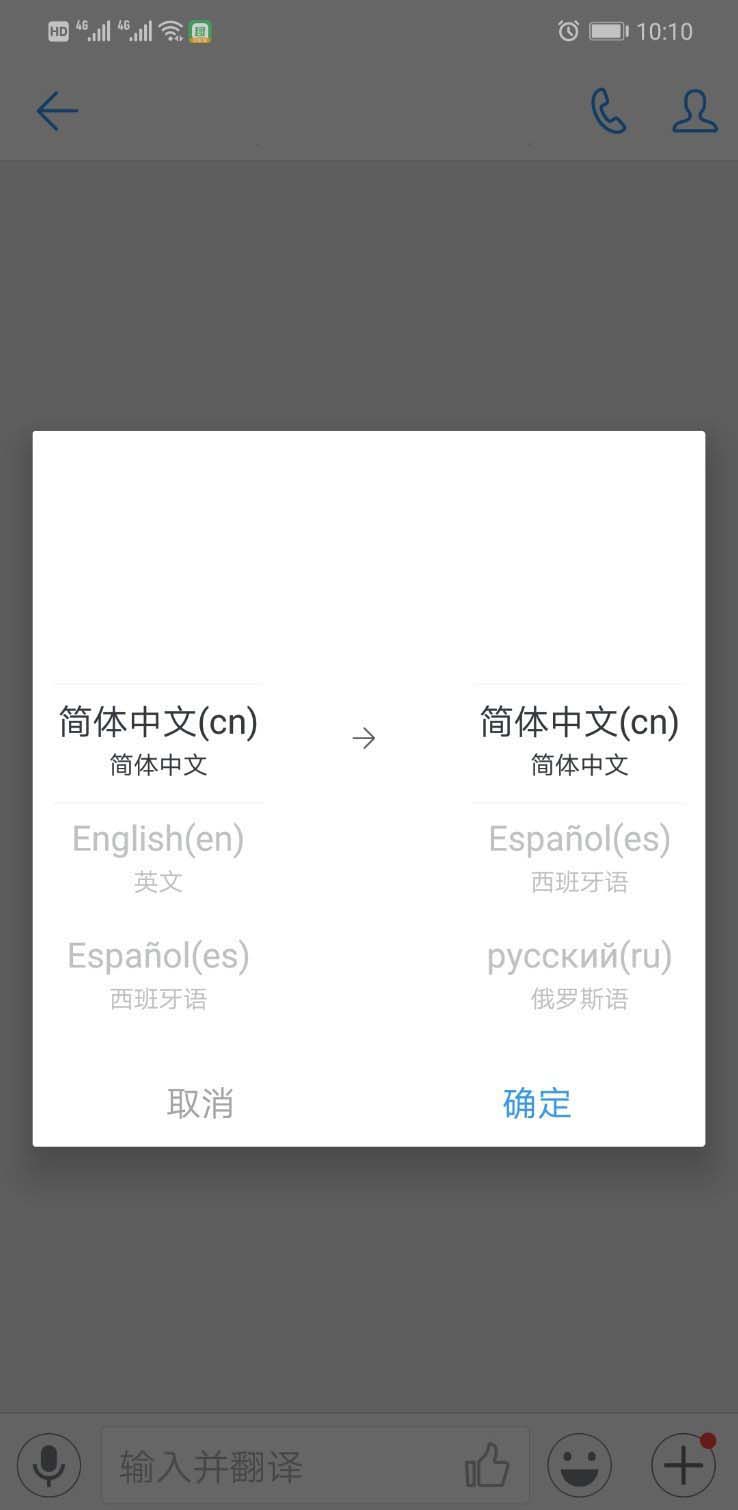Tap 确定 to confirm language selection

537,1103
